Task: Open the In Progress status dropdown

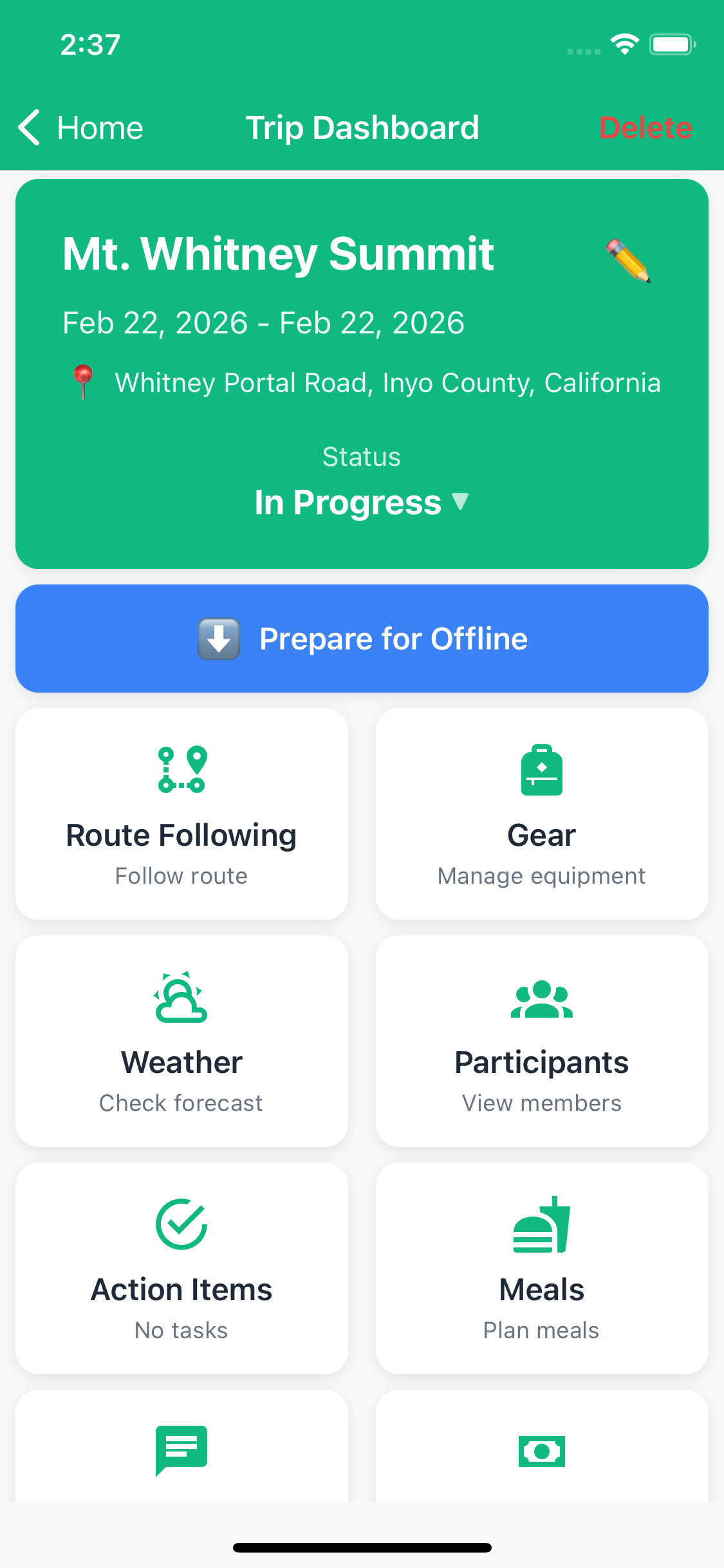Action: point(362,502)
